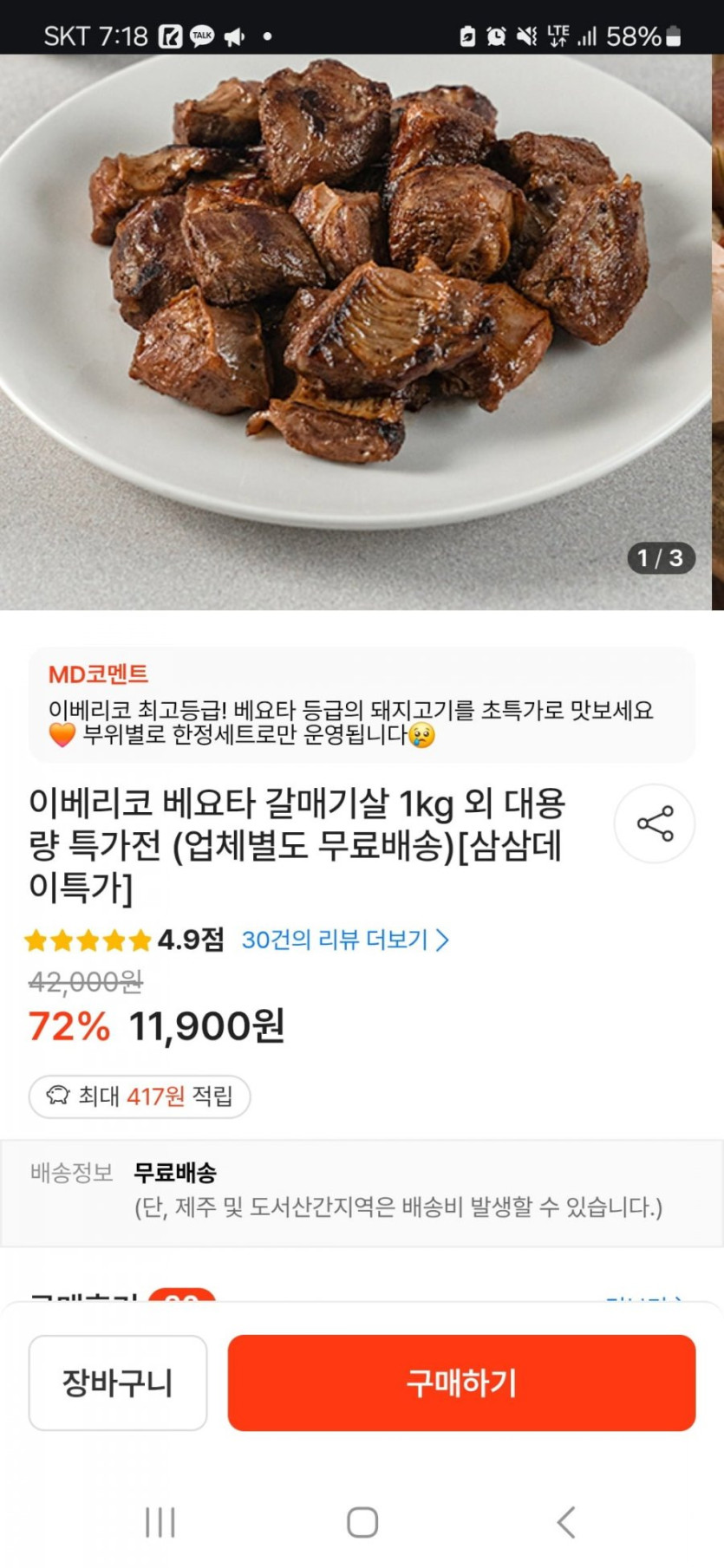Toggle the last star in product rating
724x1568 pixels.
click(x=137, y=939)
